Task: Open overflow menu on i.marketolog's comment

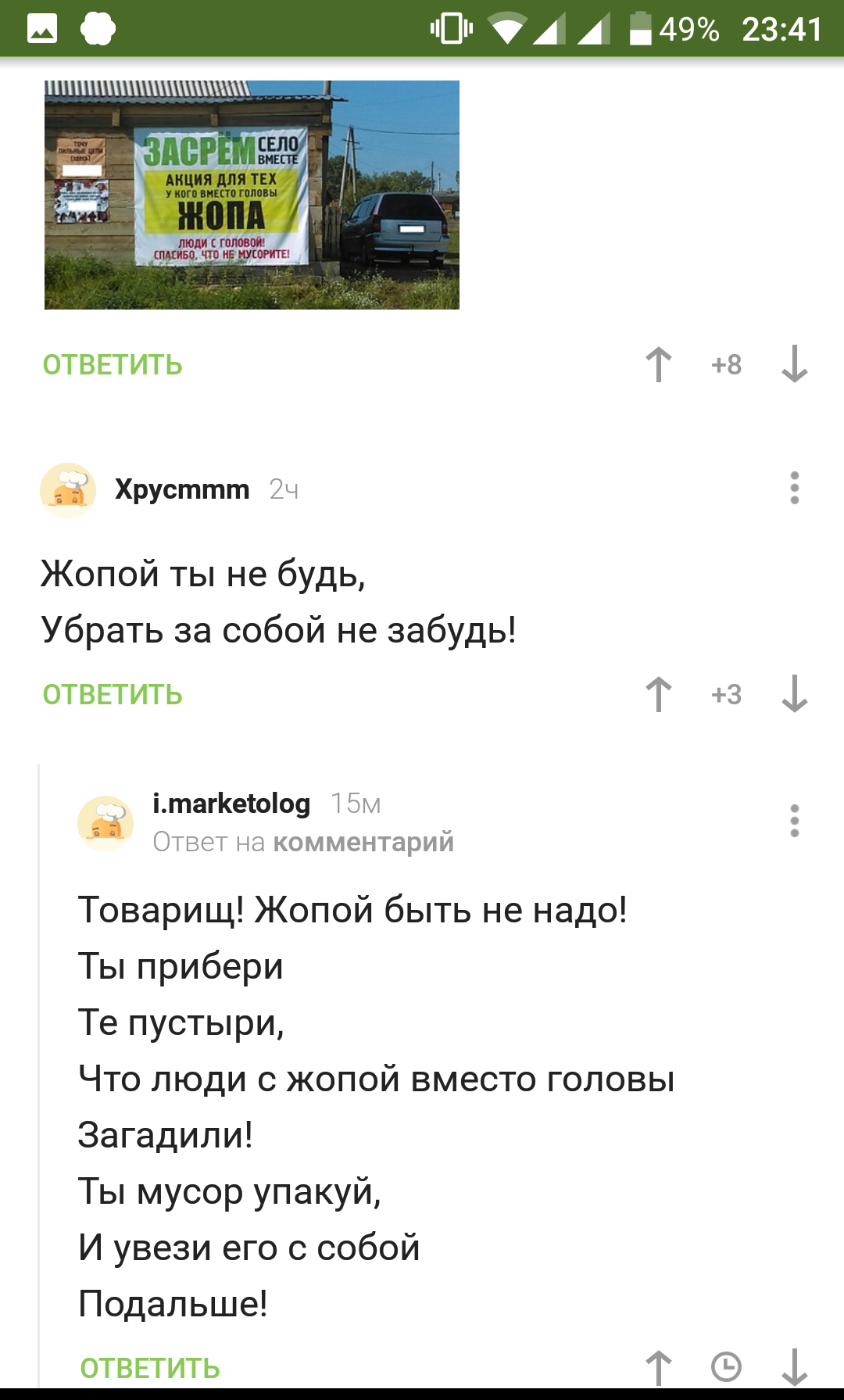Action: (794, 821)
